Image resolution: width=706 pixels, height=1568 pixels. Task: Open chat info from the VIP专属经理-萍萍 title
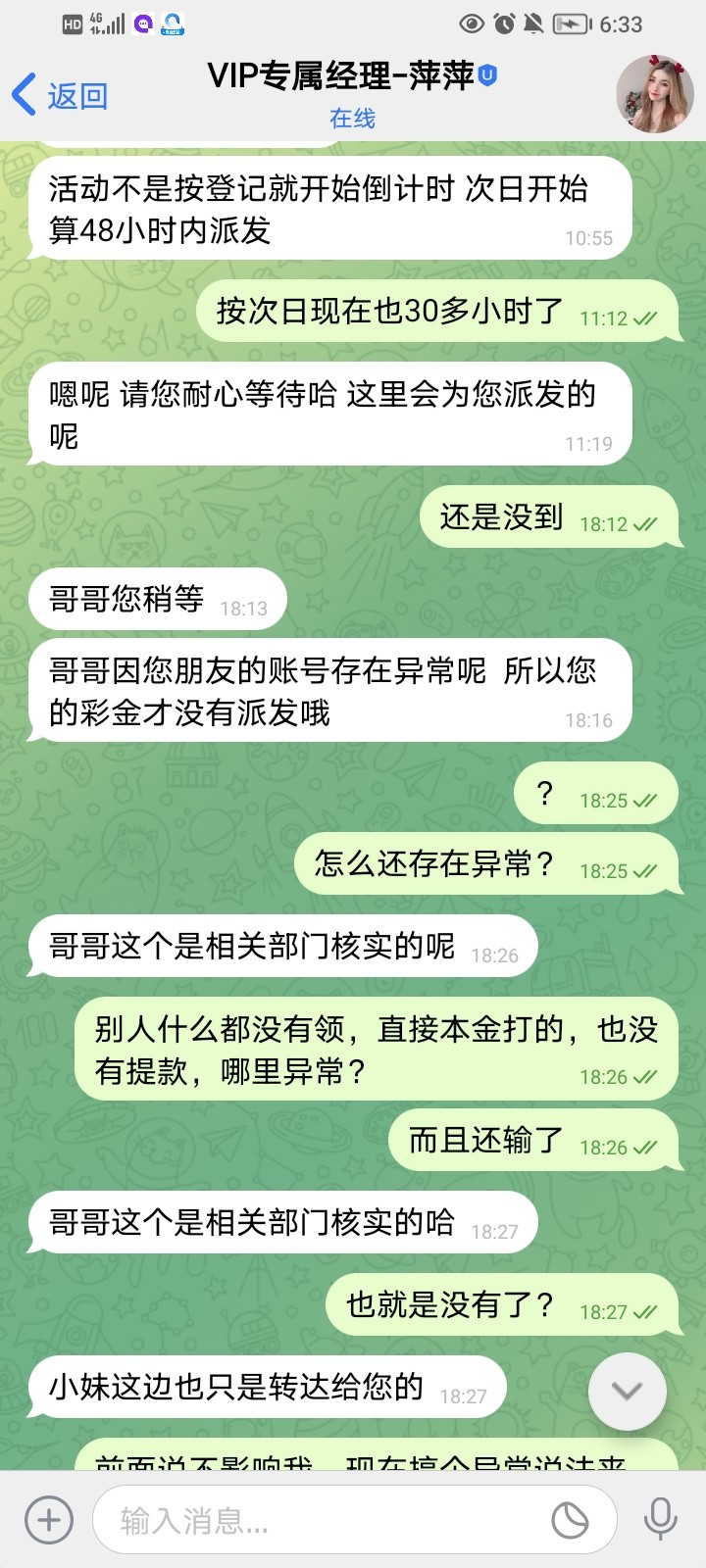pyautogui.click(x=341, y=76)
